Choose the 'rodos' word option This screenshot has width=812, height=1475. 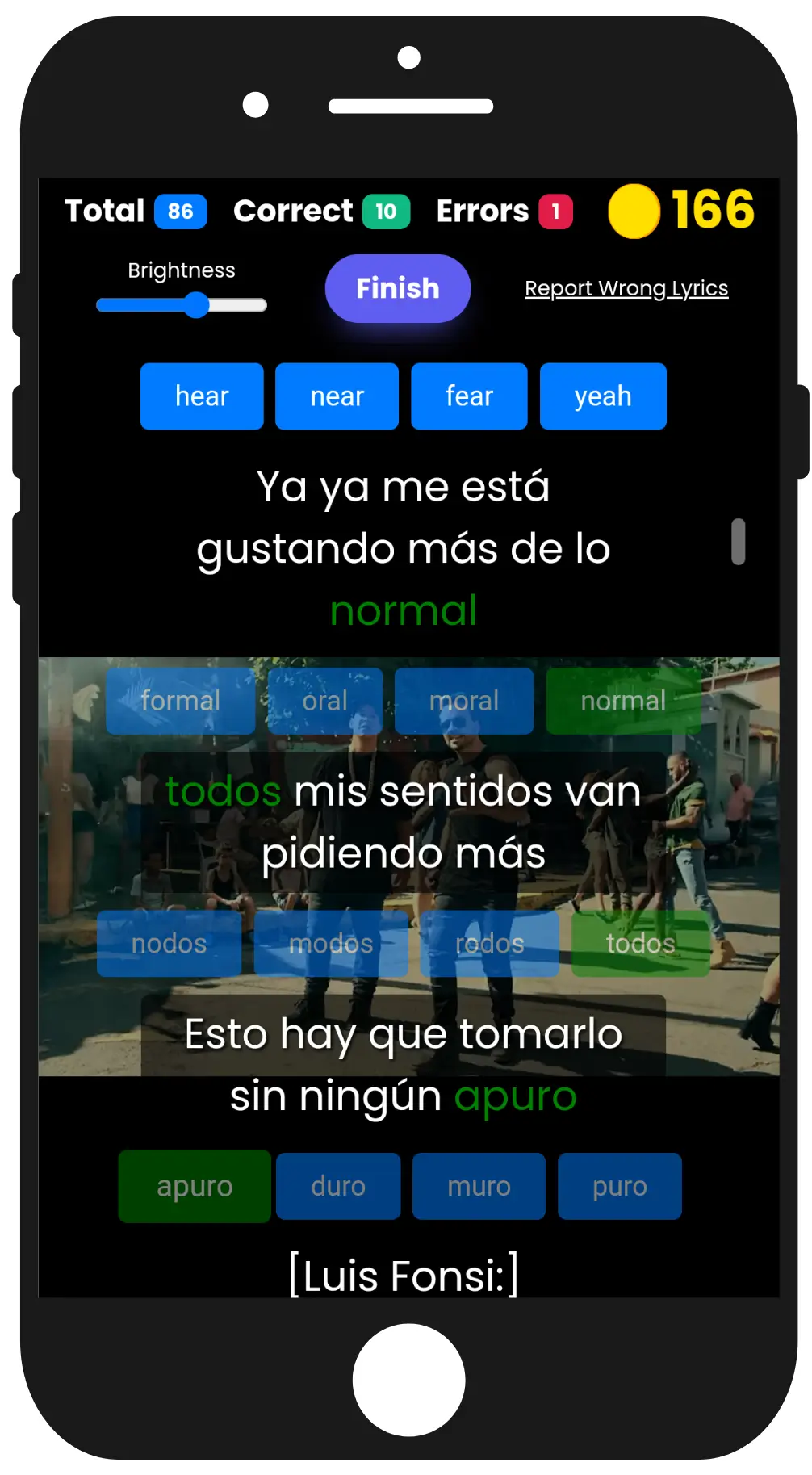coord(489,943)
